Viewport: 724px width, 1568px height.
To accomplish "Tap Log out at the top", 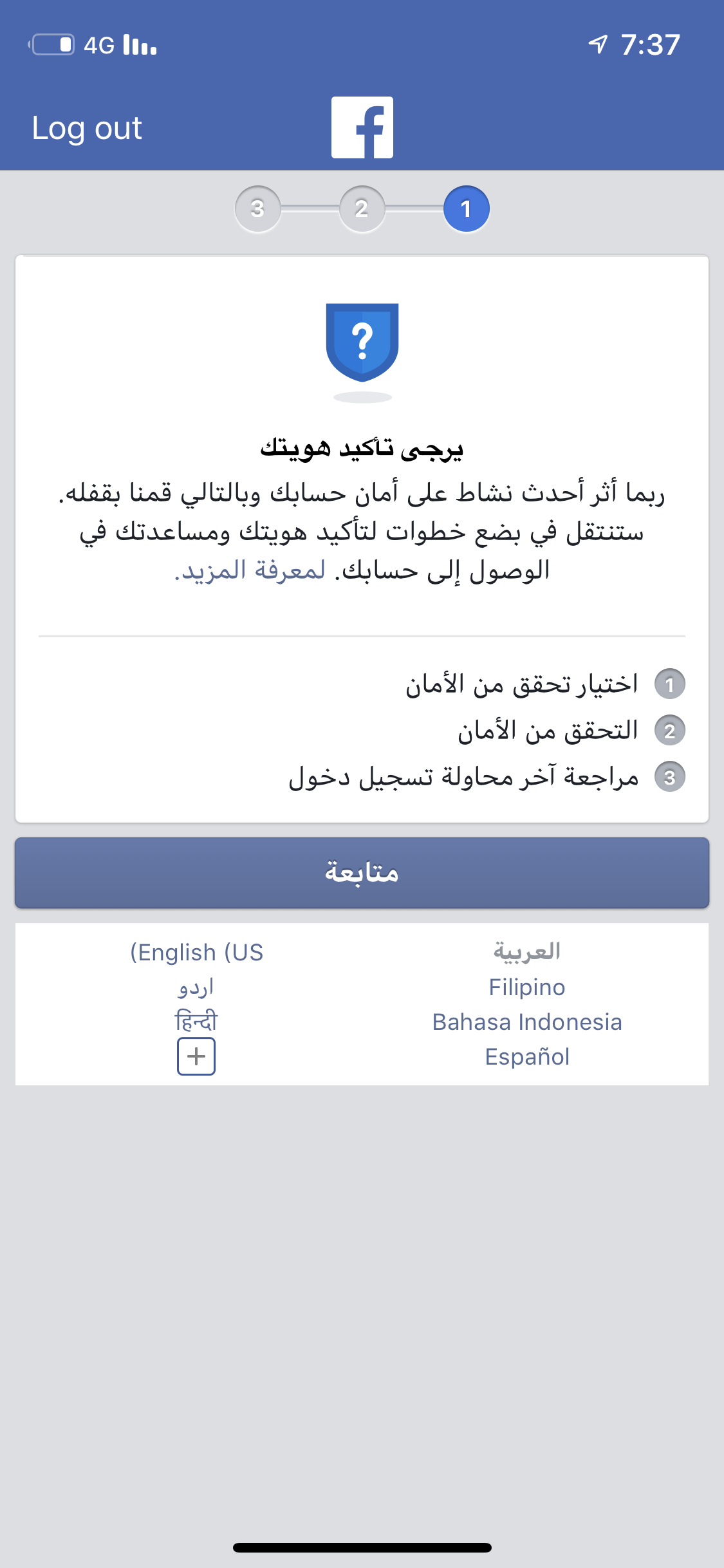I will point(87,128).
